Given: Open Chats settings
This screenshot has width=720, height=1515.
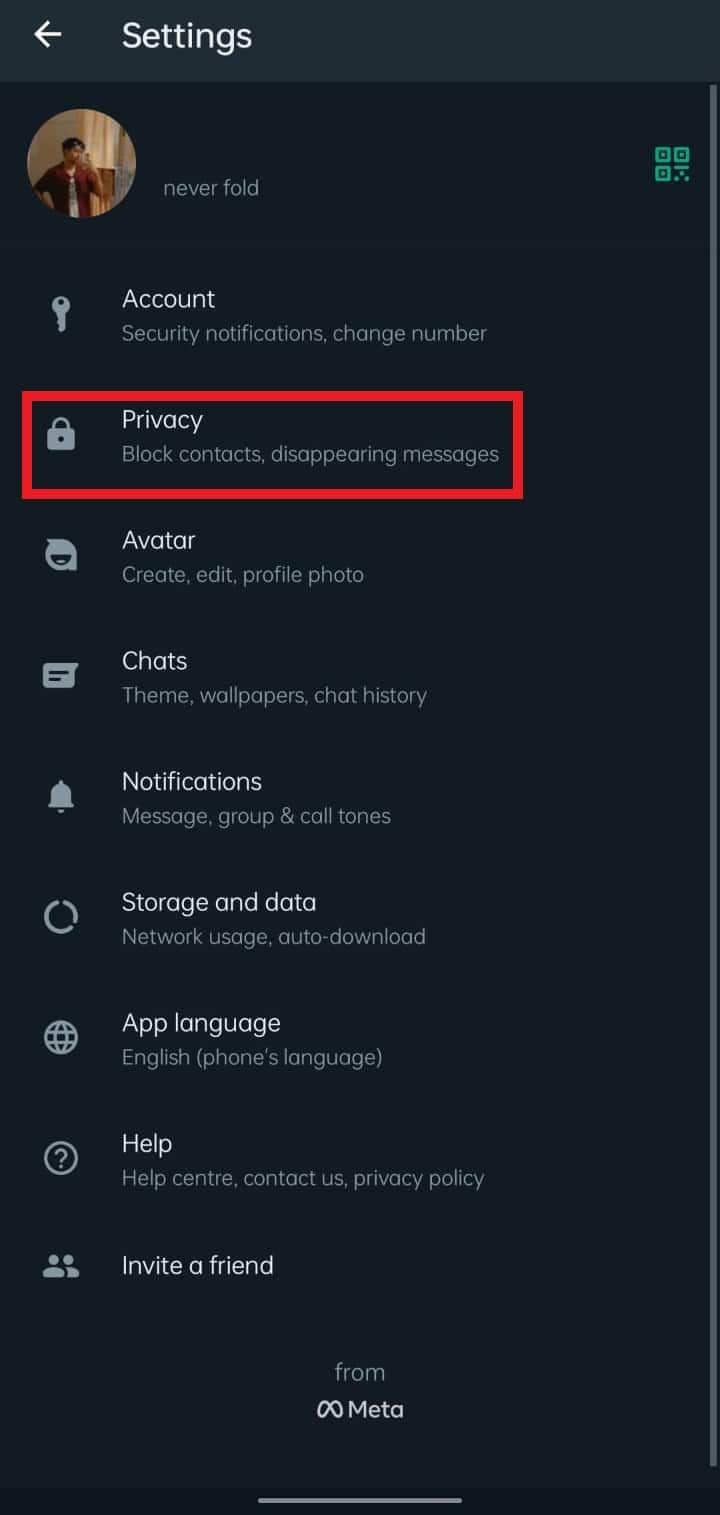Looking at the screenshot, I should (x=360, y=677).
